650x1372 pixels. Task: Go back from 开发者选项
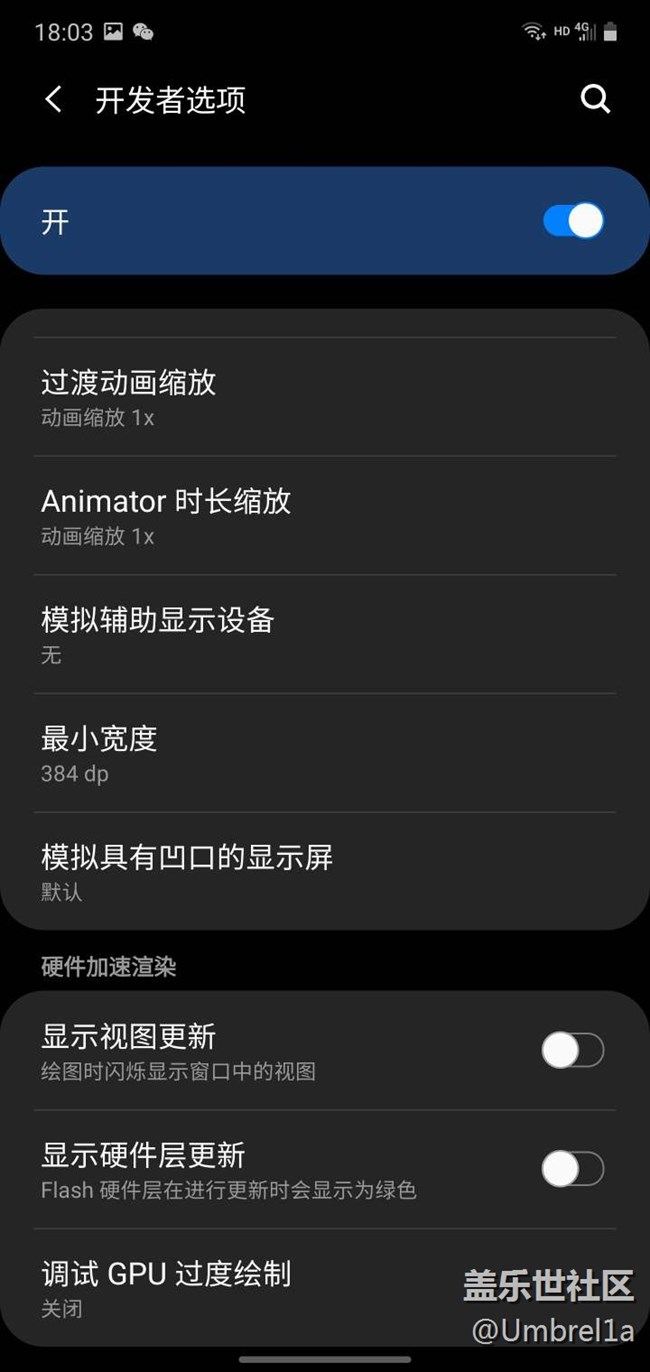click(54, 100)
